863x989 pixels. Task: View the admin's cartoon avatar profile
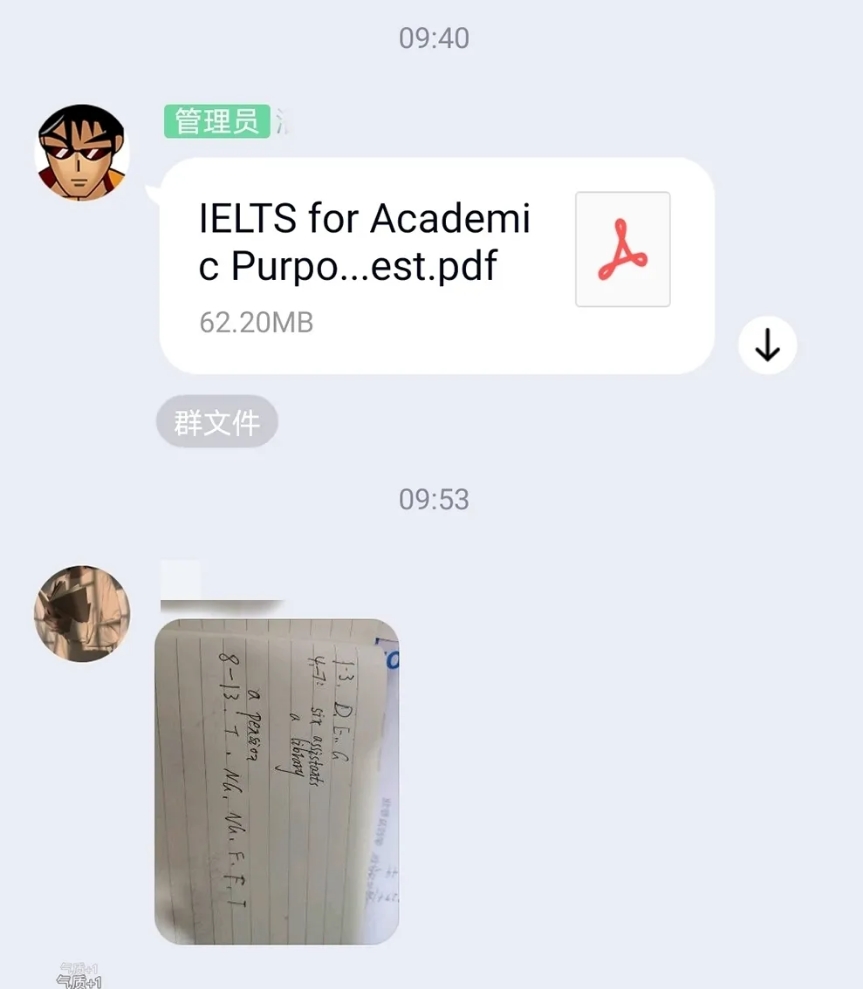82,153
